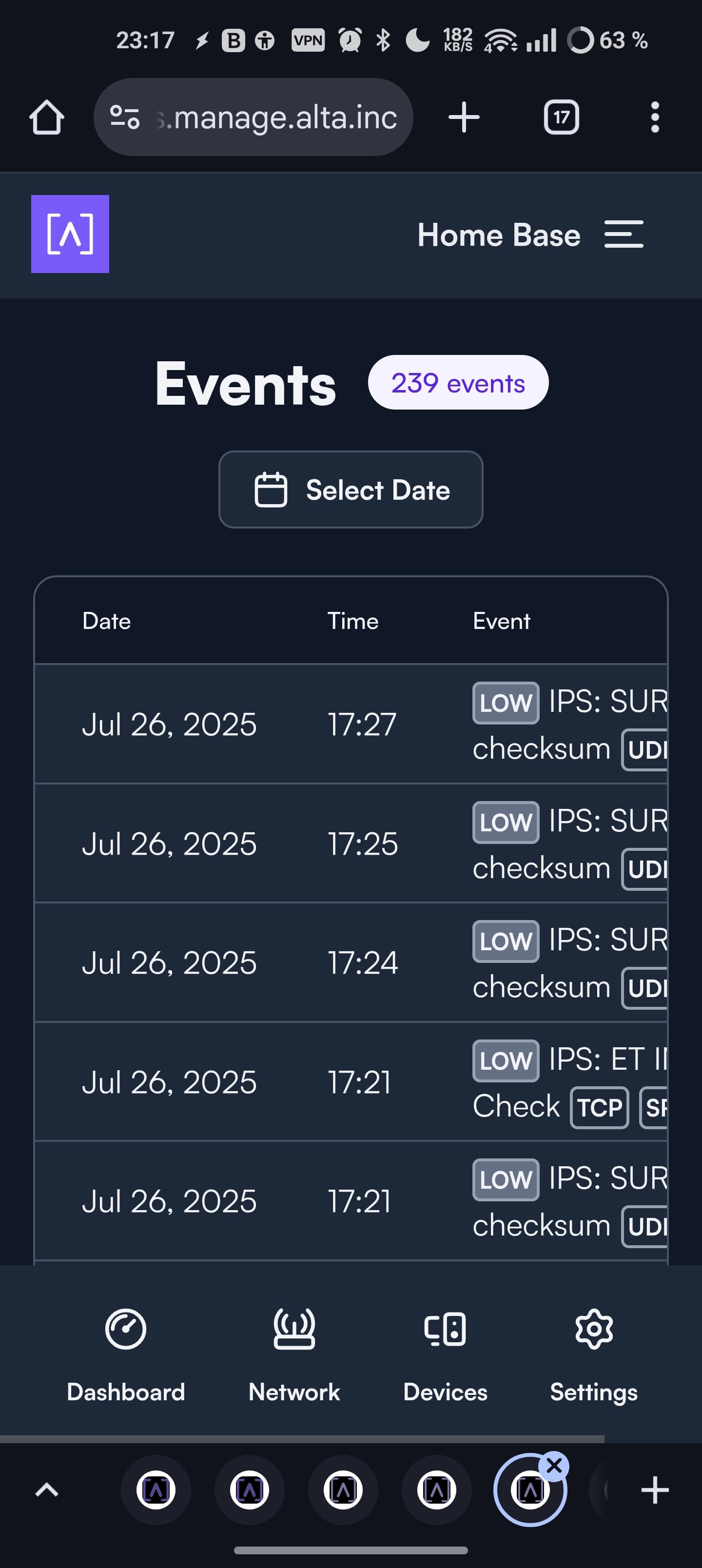The image size is (702, 1568).
Task: Go to the Dashboard tab
Action: click(x=125, y=1356)
